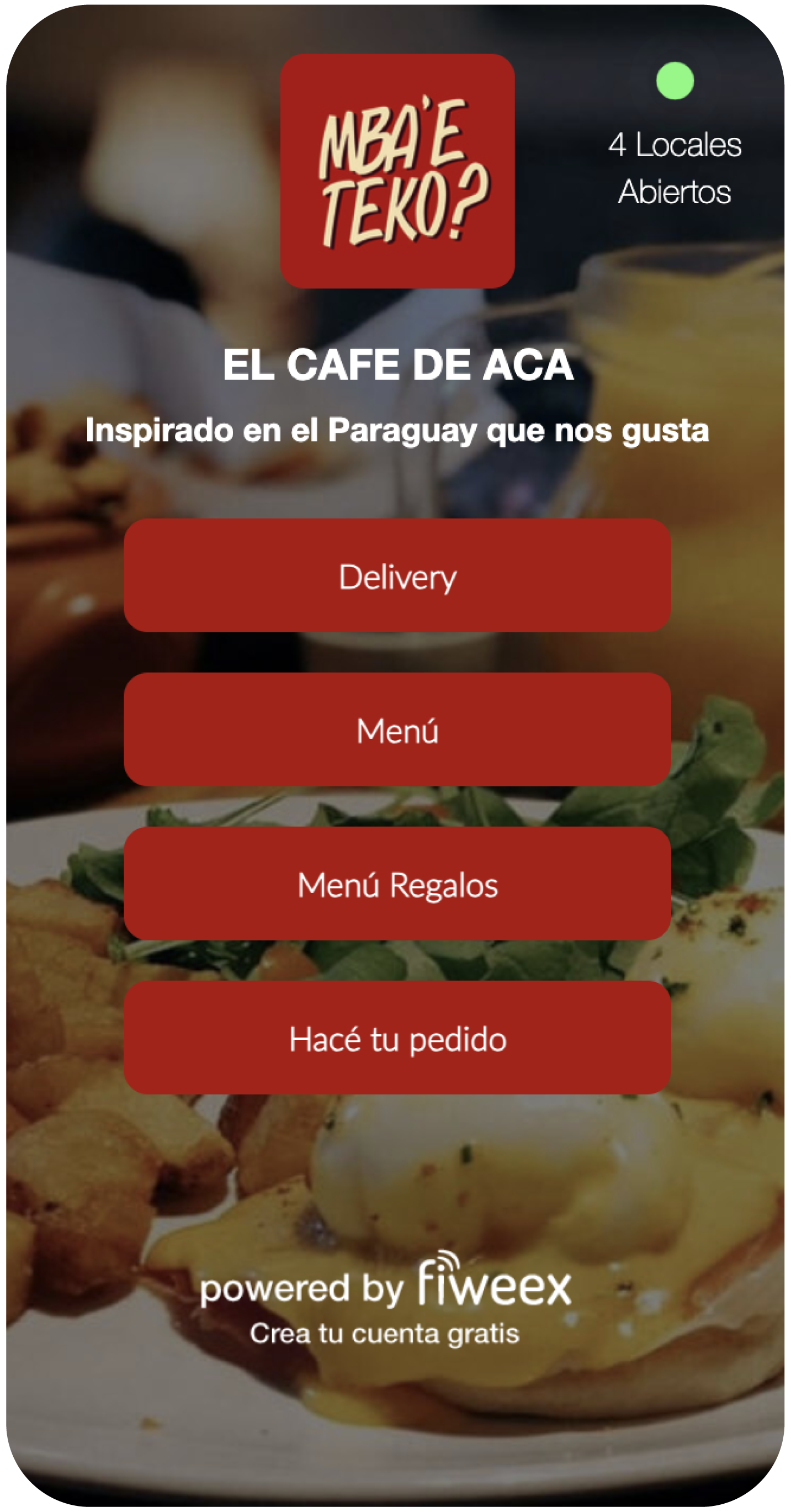Tap the Crea tu cuenta gratis link

click(x=384, y=1334)
